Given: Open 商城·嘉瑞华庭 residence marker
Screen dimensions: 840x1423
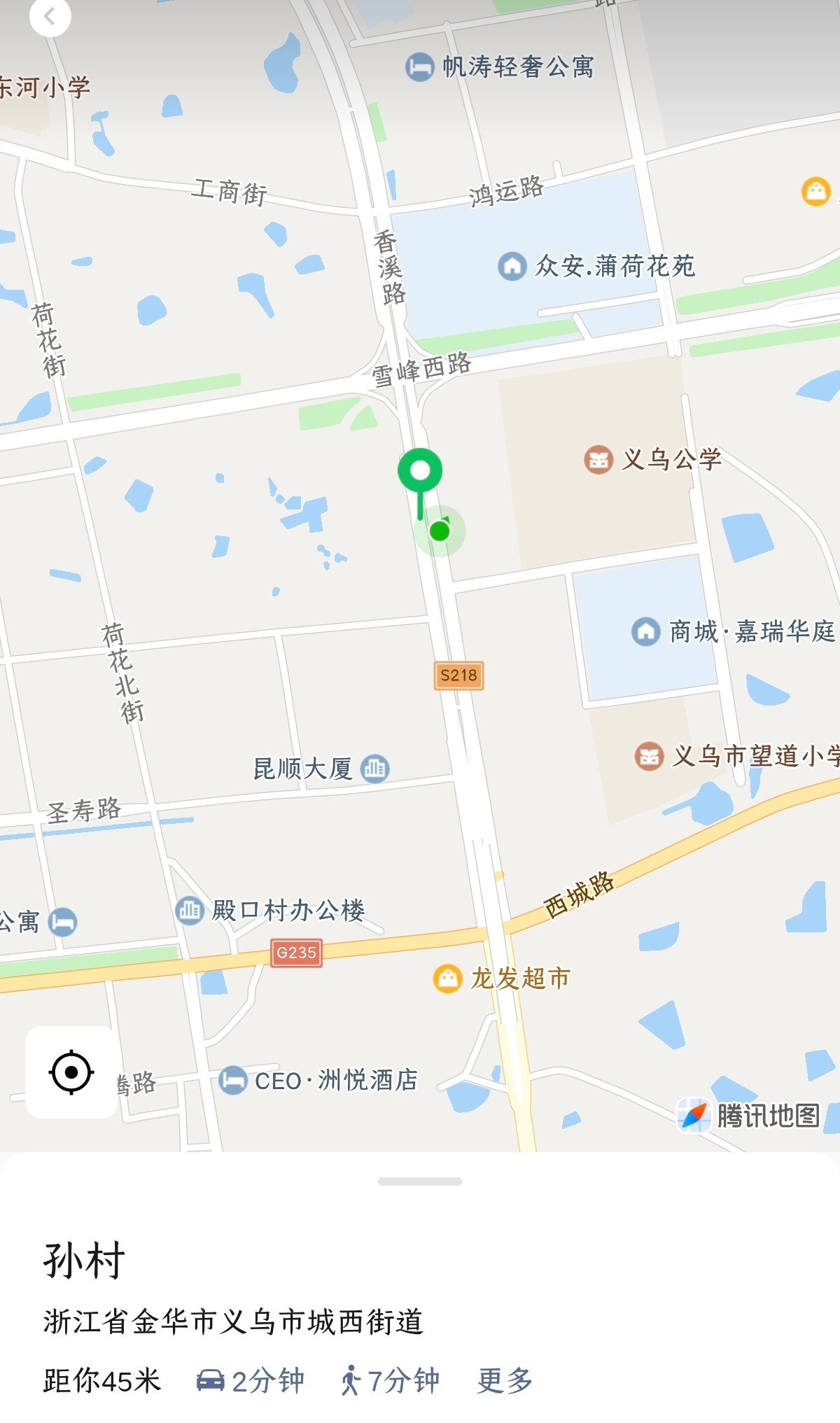Looking at the screenshot, I should click(645, 631).
